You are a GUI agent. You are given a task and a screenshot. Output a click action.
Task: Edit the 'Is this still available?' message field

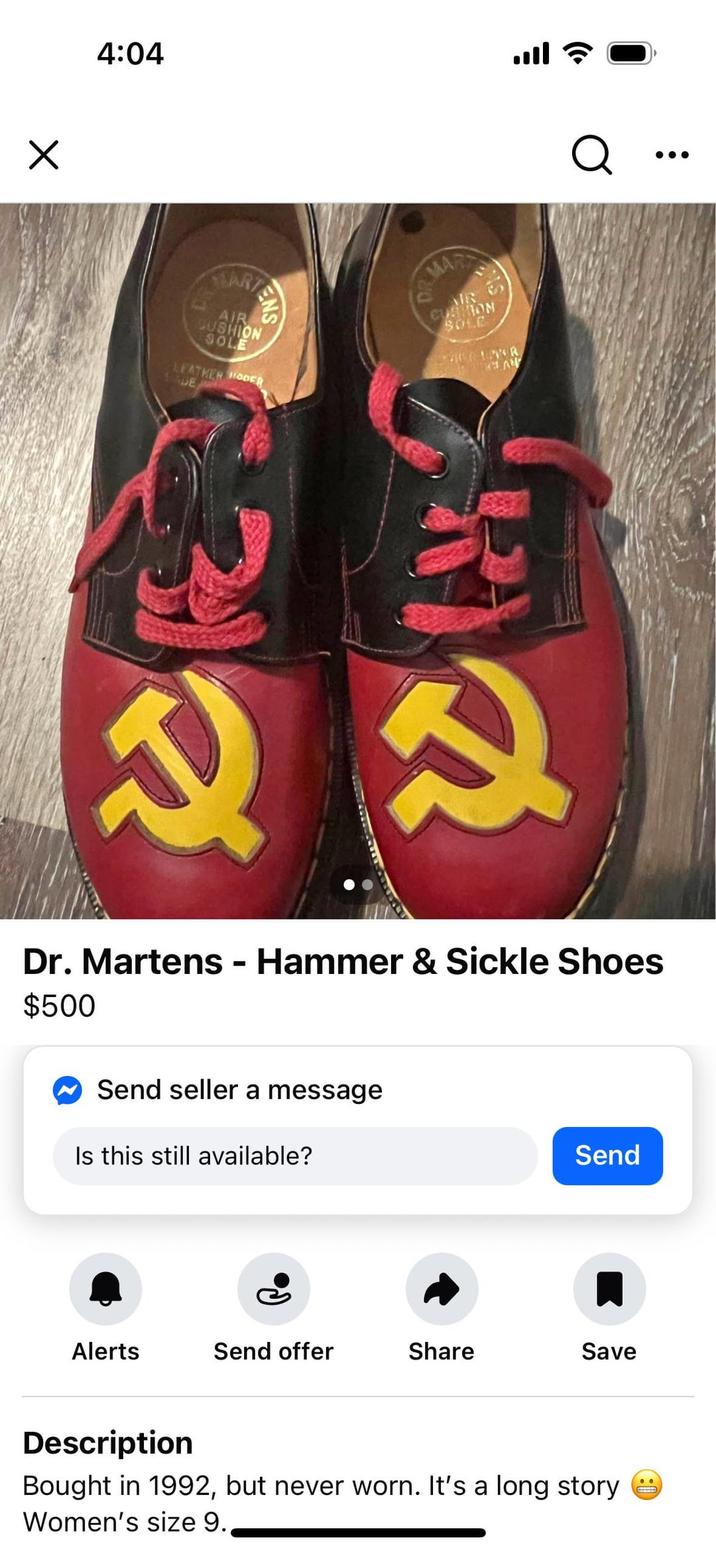pos(295,1156)
